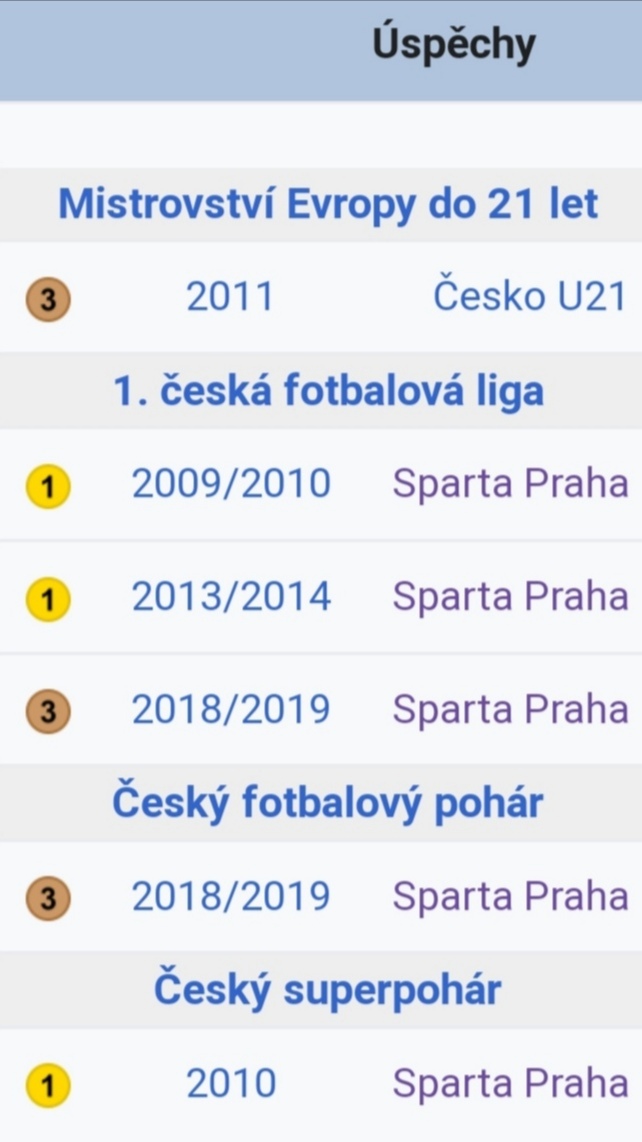Open the 2010 superpohár year link
The width and height of the screenshot is (642, 1142).
[x=231, y=1084]
